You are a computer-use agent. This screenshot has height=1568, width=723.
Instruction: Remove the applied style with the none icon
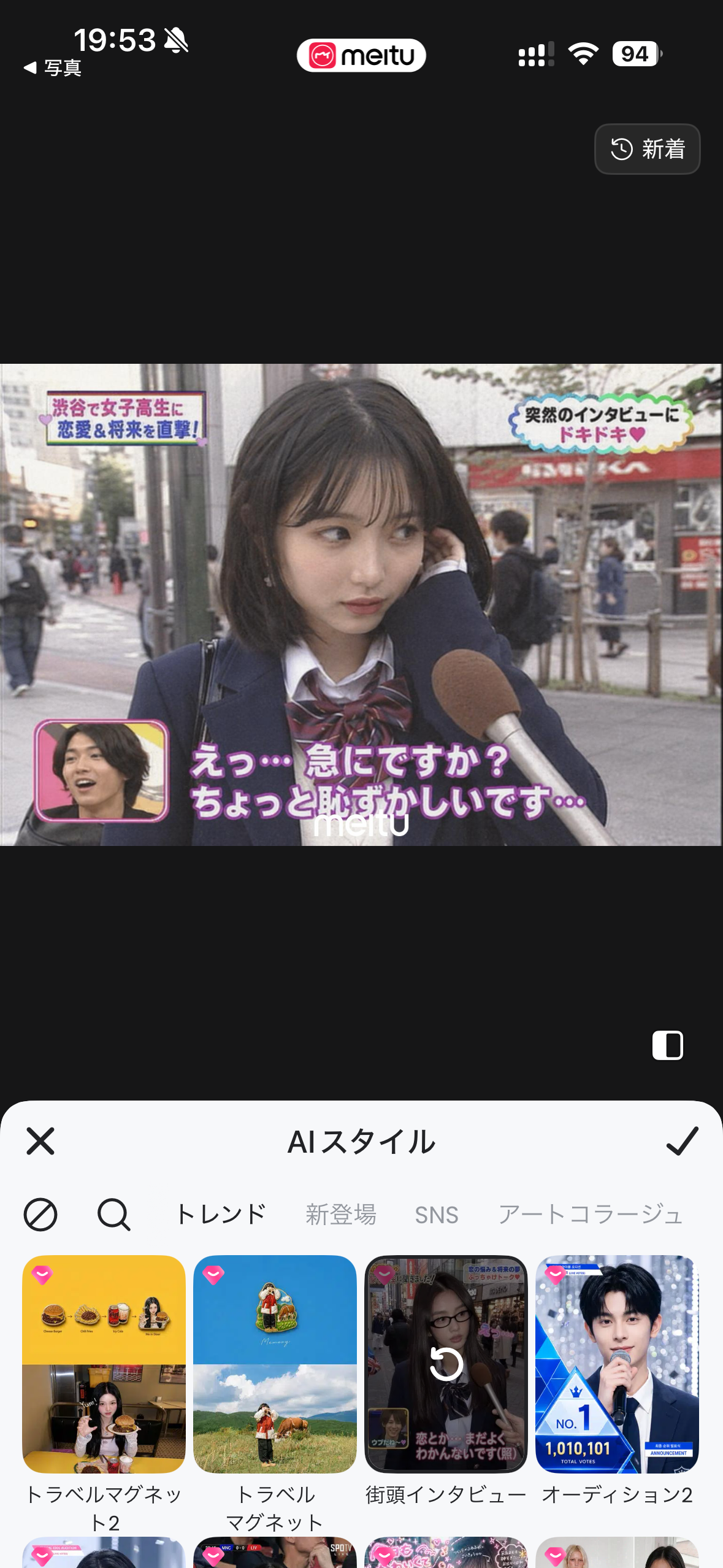tap(40, 1214)
